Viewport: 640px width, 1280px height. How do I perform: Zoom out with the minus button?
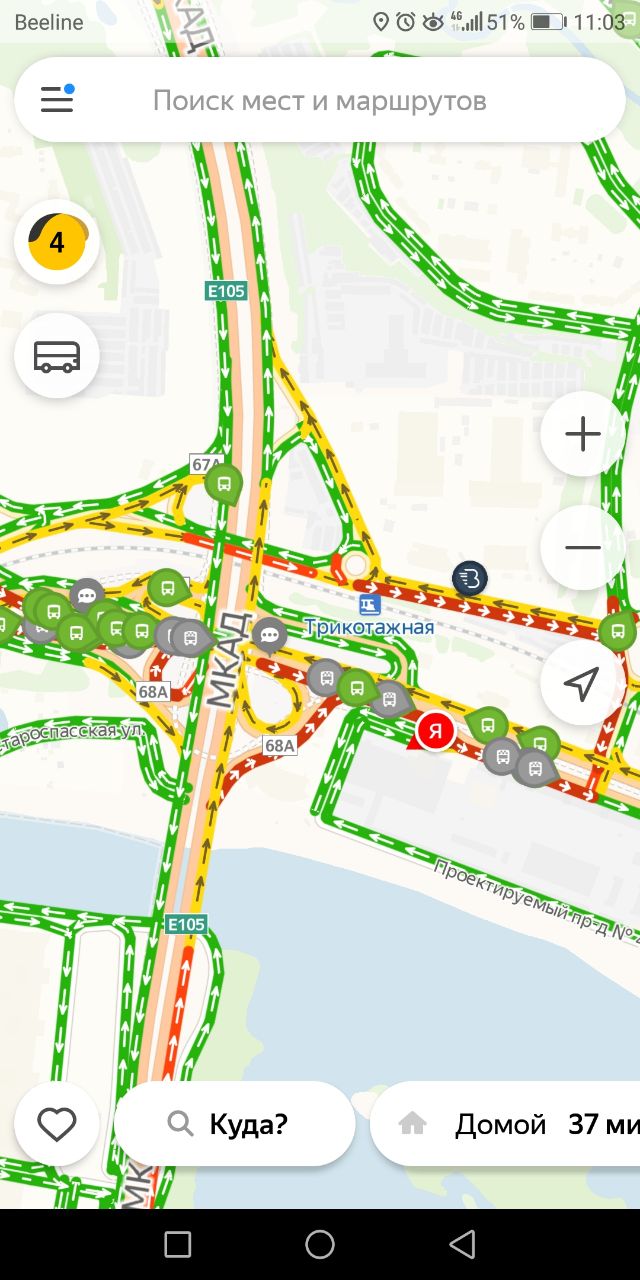pyautogui.click(x=582, y=547)
